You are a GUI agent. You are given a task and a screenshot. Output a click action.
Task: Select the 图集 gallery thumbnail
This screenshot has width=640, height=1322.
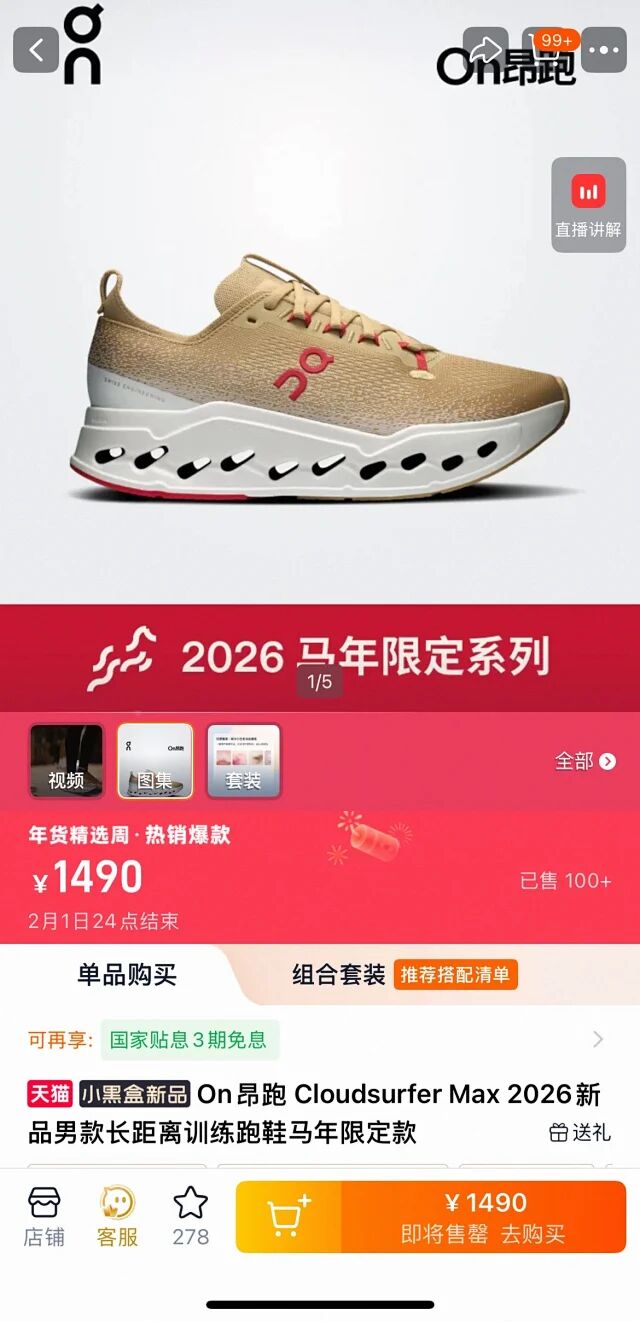(x=155, y=761)
